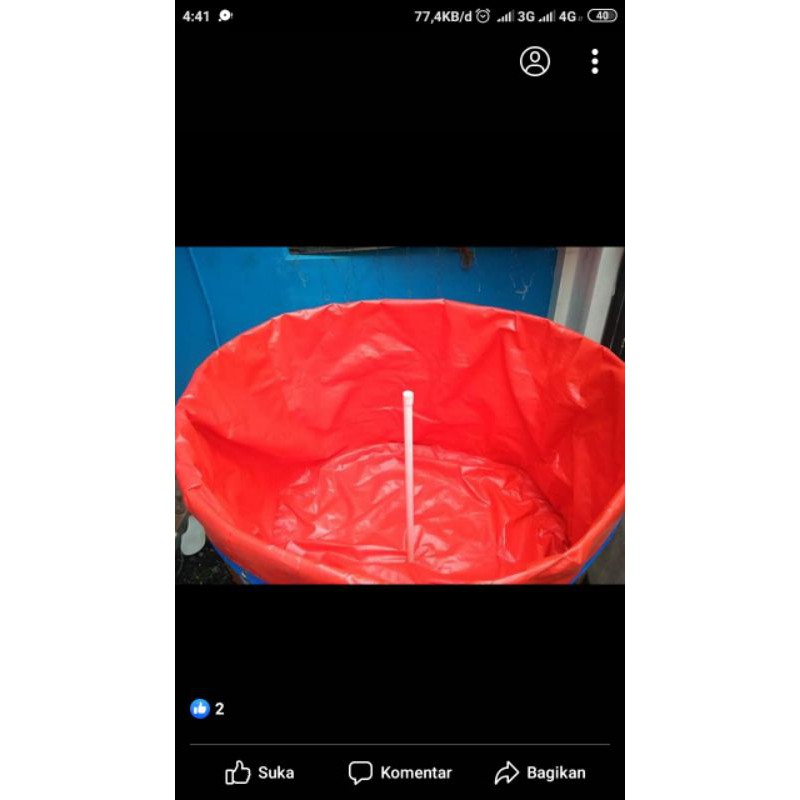The height and width of the screenshot is (800, 800).
Task: Tap the red tarp pond photo
Action: tap(400, 415)
